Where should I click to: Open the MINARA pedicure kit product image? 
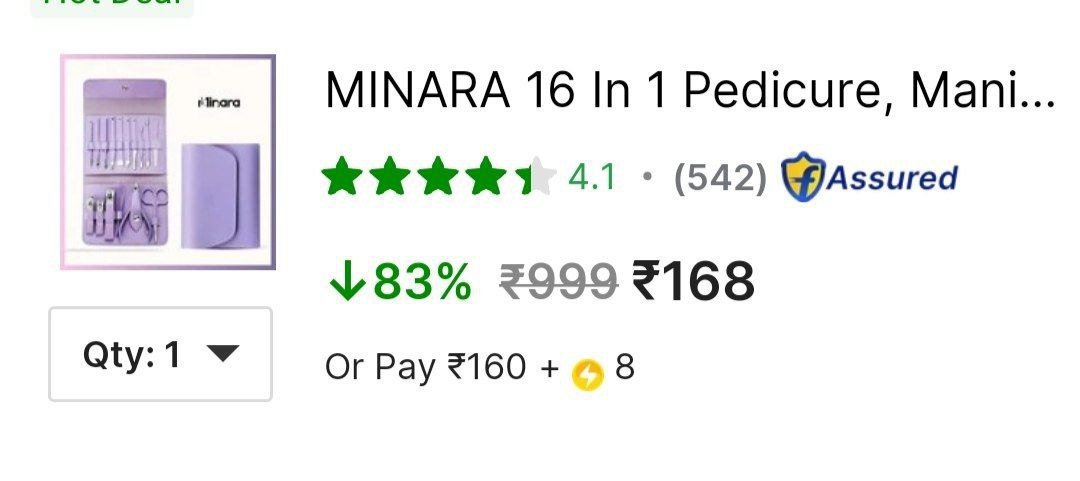pyautogui.click(x=168, y=162)
